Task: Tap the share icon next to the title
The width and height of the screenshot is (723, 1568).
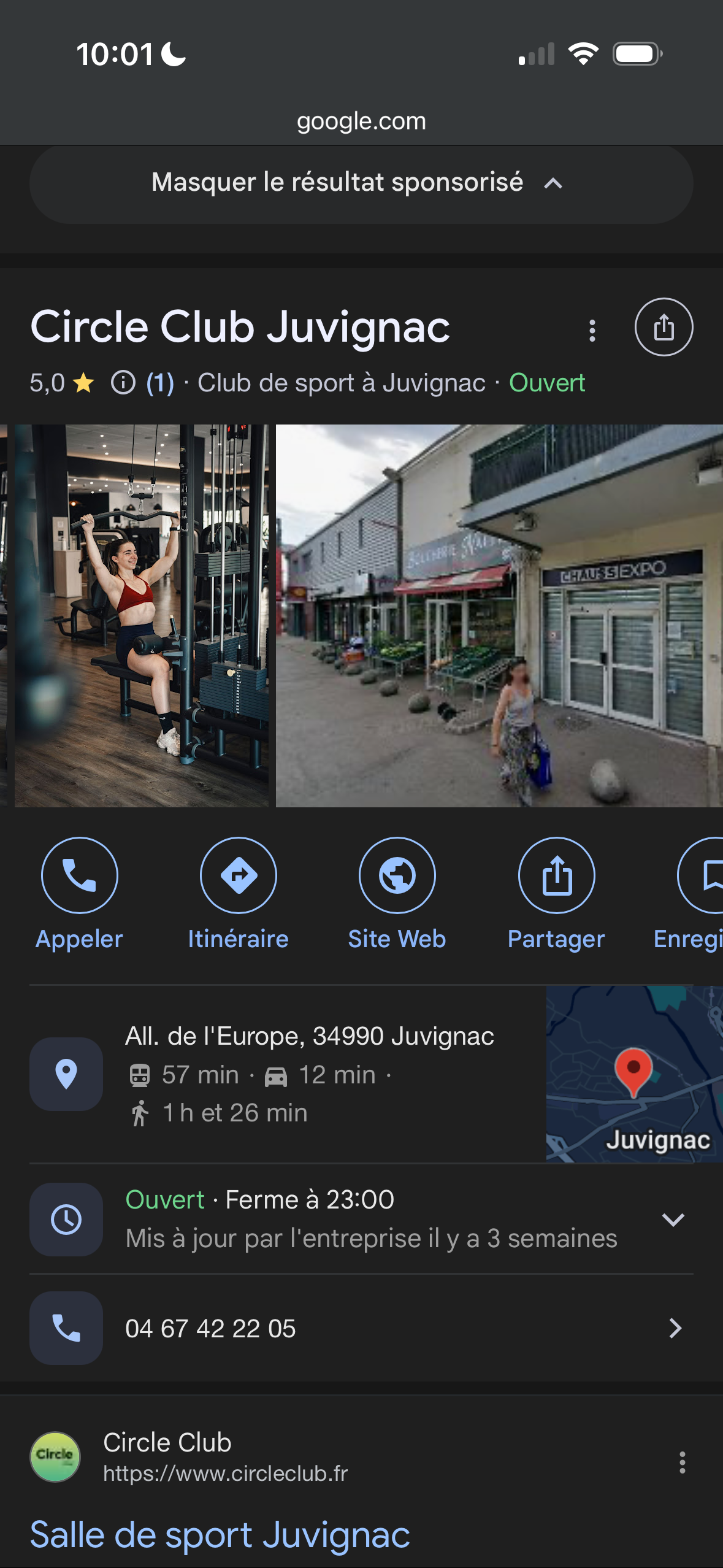Action: click(664, 327)
